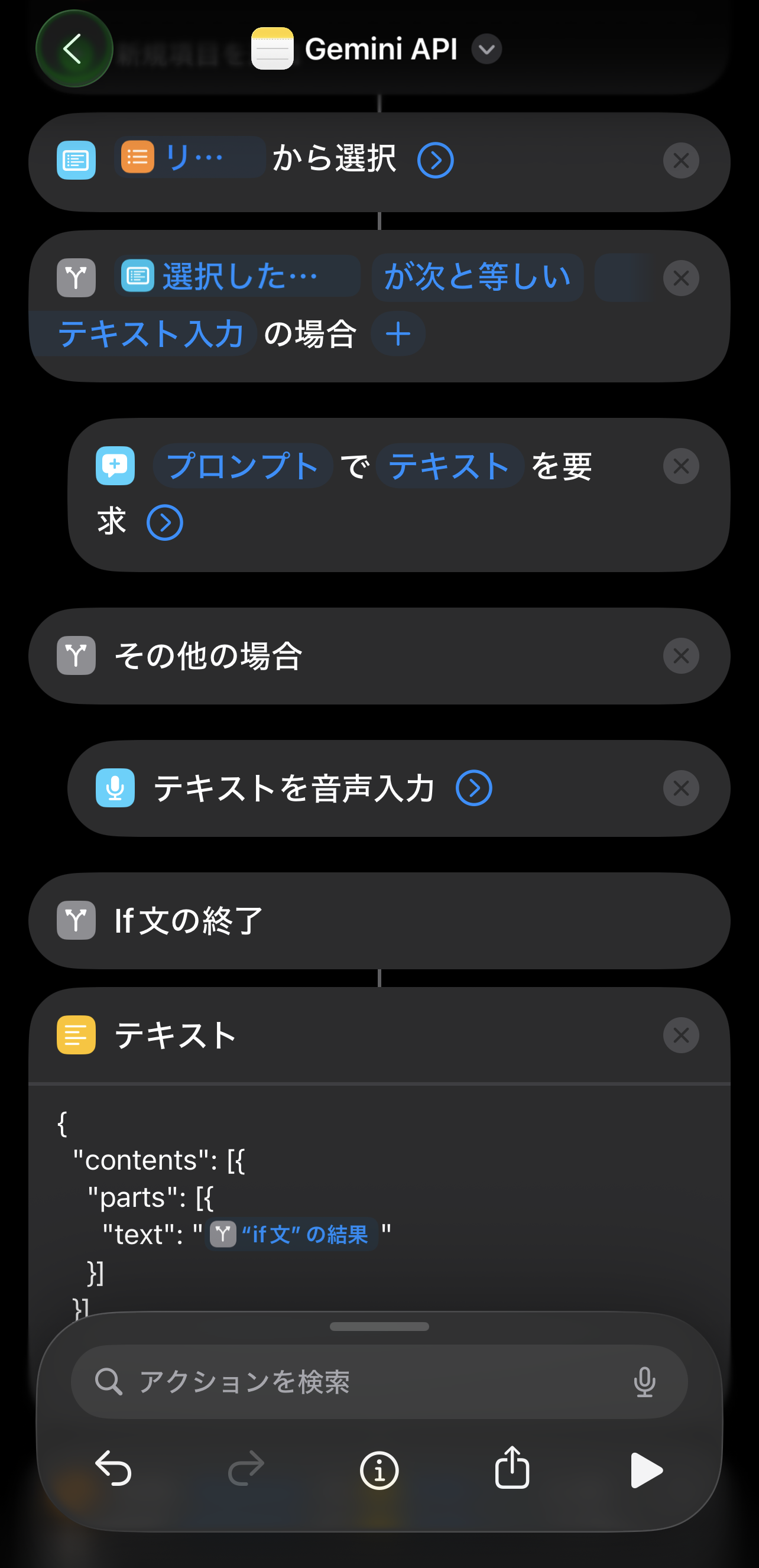Expand the リストから選択 action options
Image resolution: width=759 pixels, height=1568 pixels.
(x=435, y=160)
